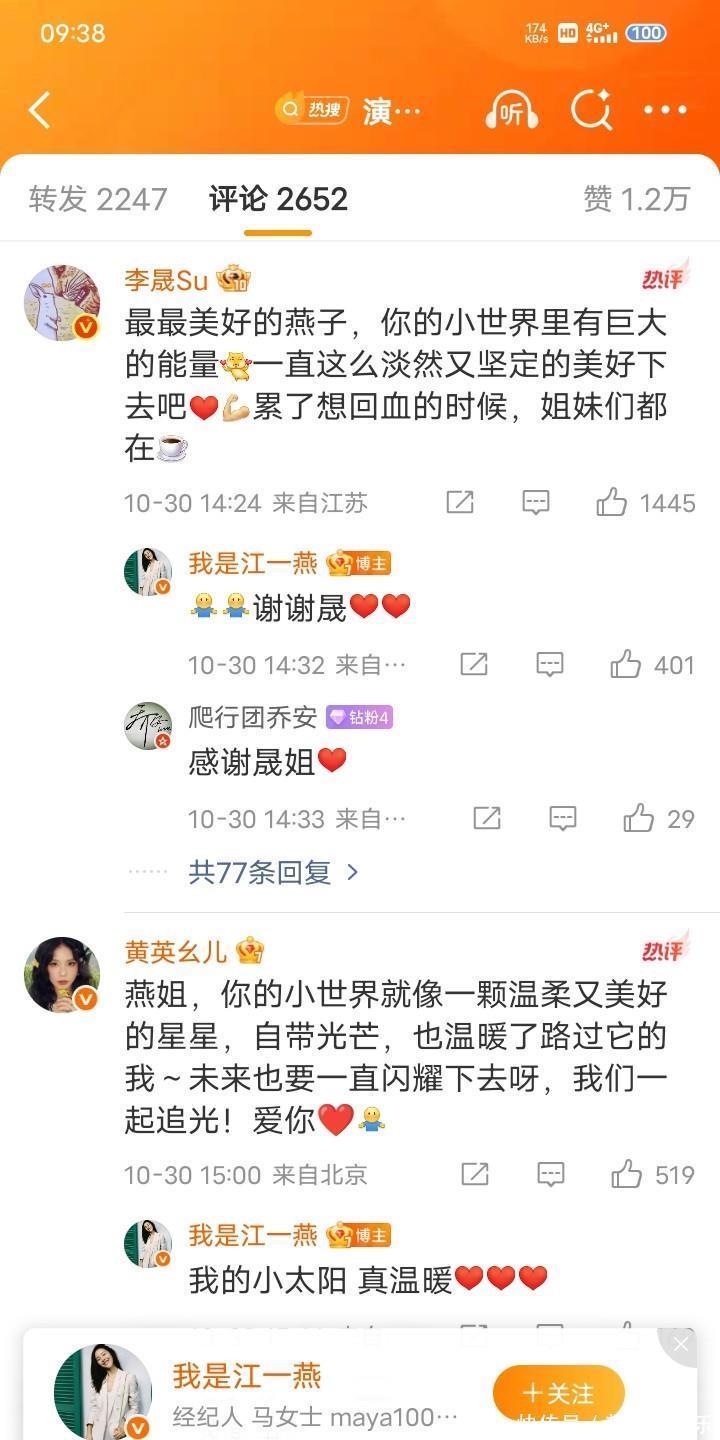Reply to 李晟Su's comment
The image size is (720, 1440).
point(536,502)
